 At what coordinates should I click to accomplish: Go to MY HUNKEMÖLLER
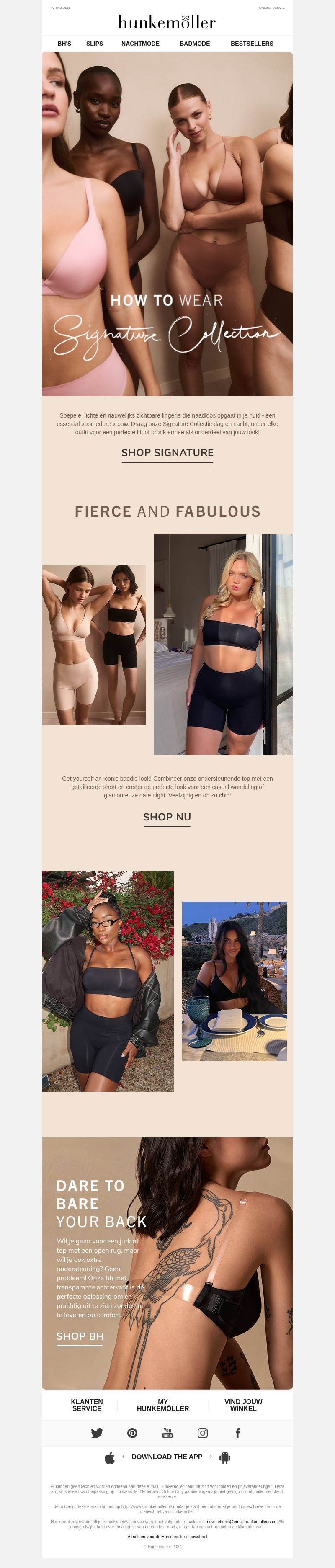click(162, 1405)
